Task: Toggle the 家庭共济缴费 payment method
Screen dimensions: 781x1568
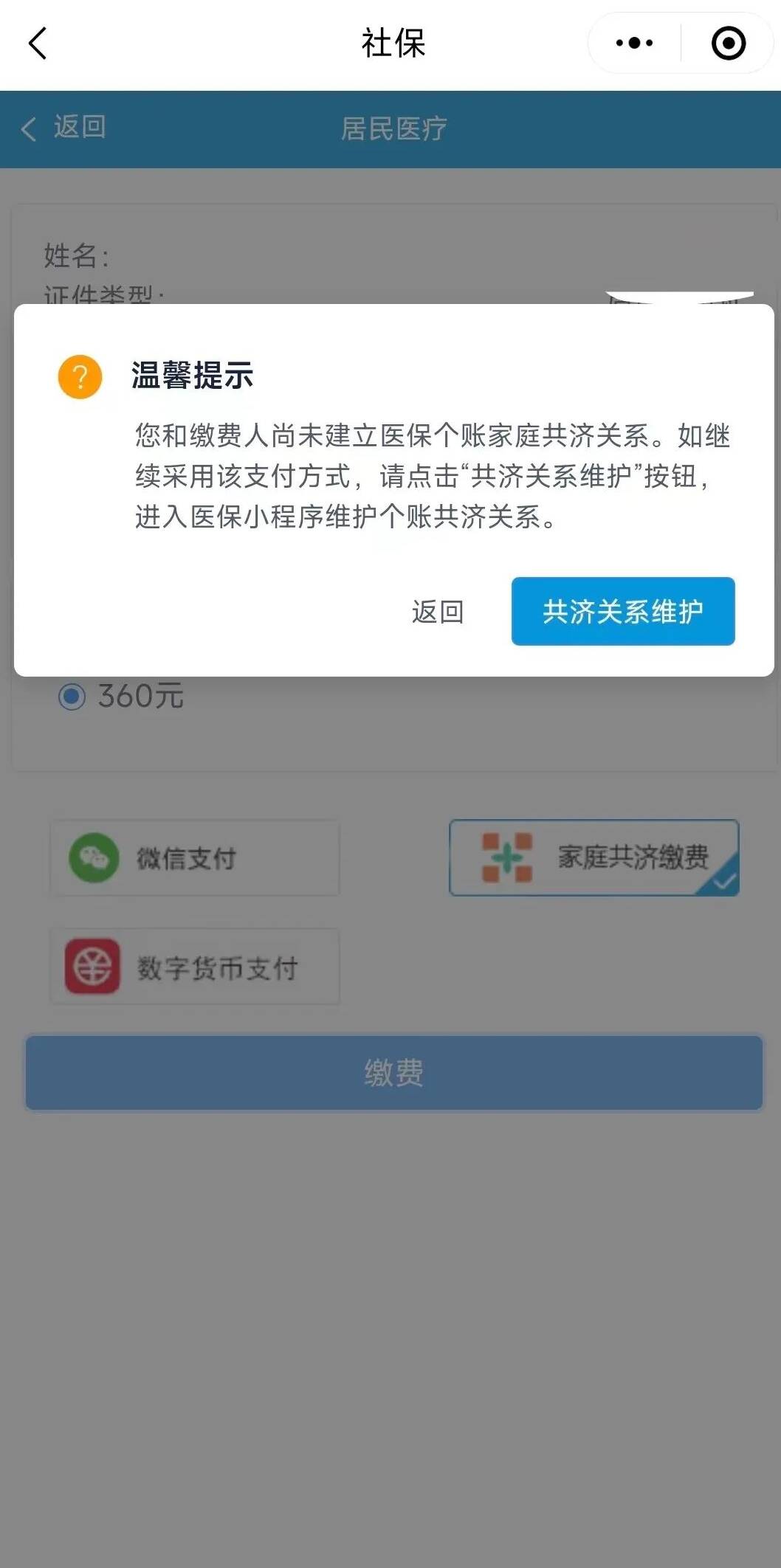Action: click(594, 857)
